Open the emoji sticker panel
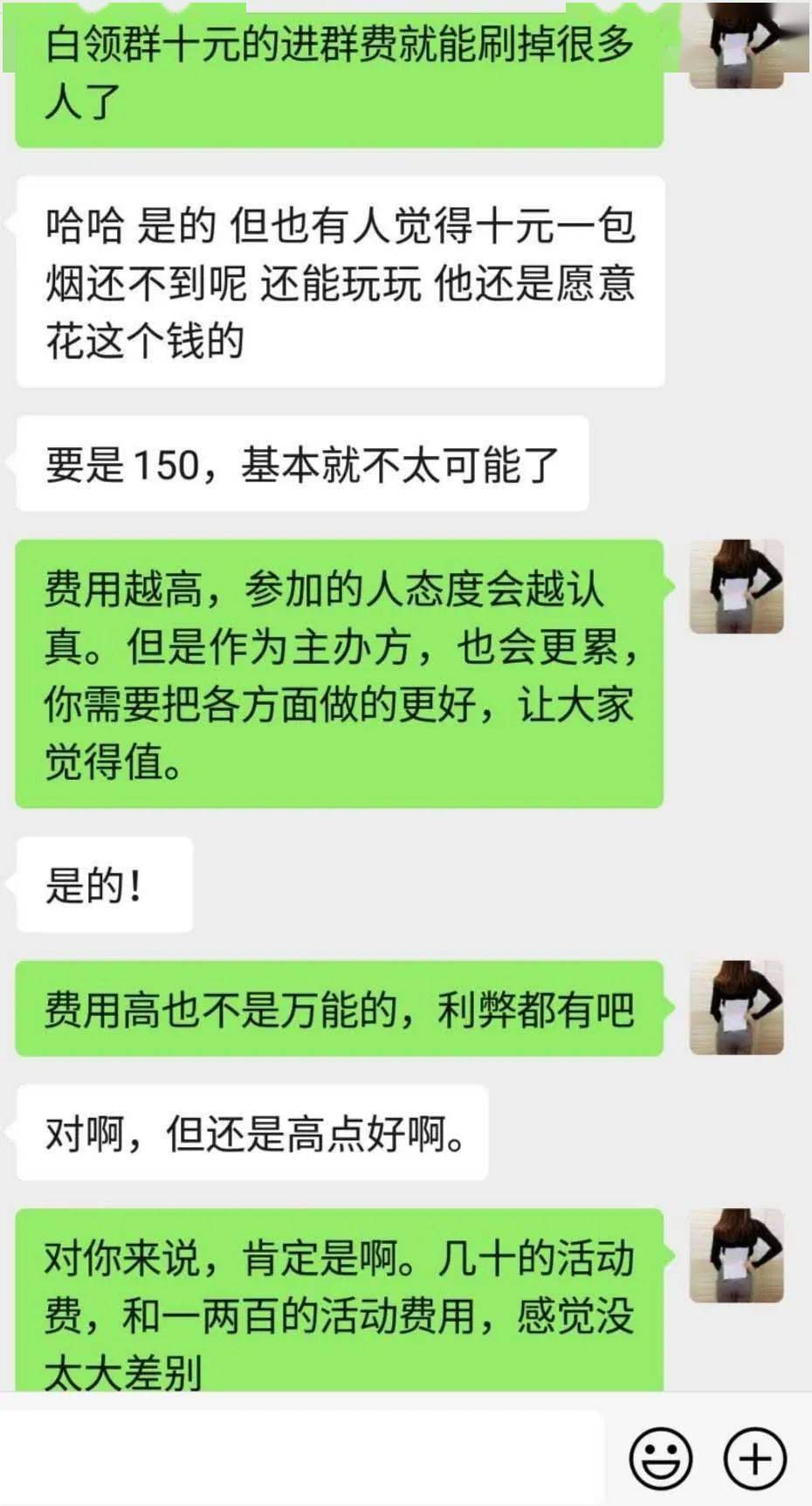The width and height of the screenshot is (812, 1506). (x=661, y=1458)
